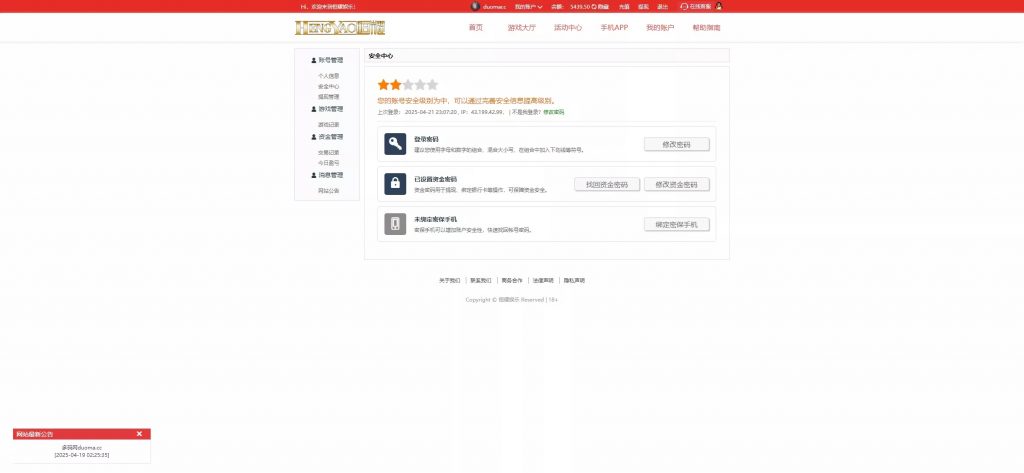Open the 手机APP page
Screen dimensions: 1024x473
pos(614,28)
